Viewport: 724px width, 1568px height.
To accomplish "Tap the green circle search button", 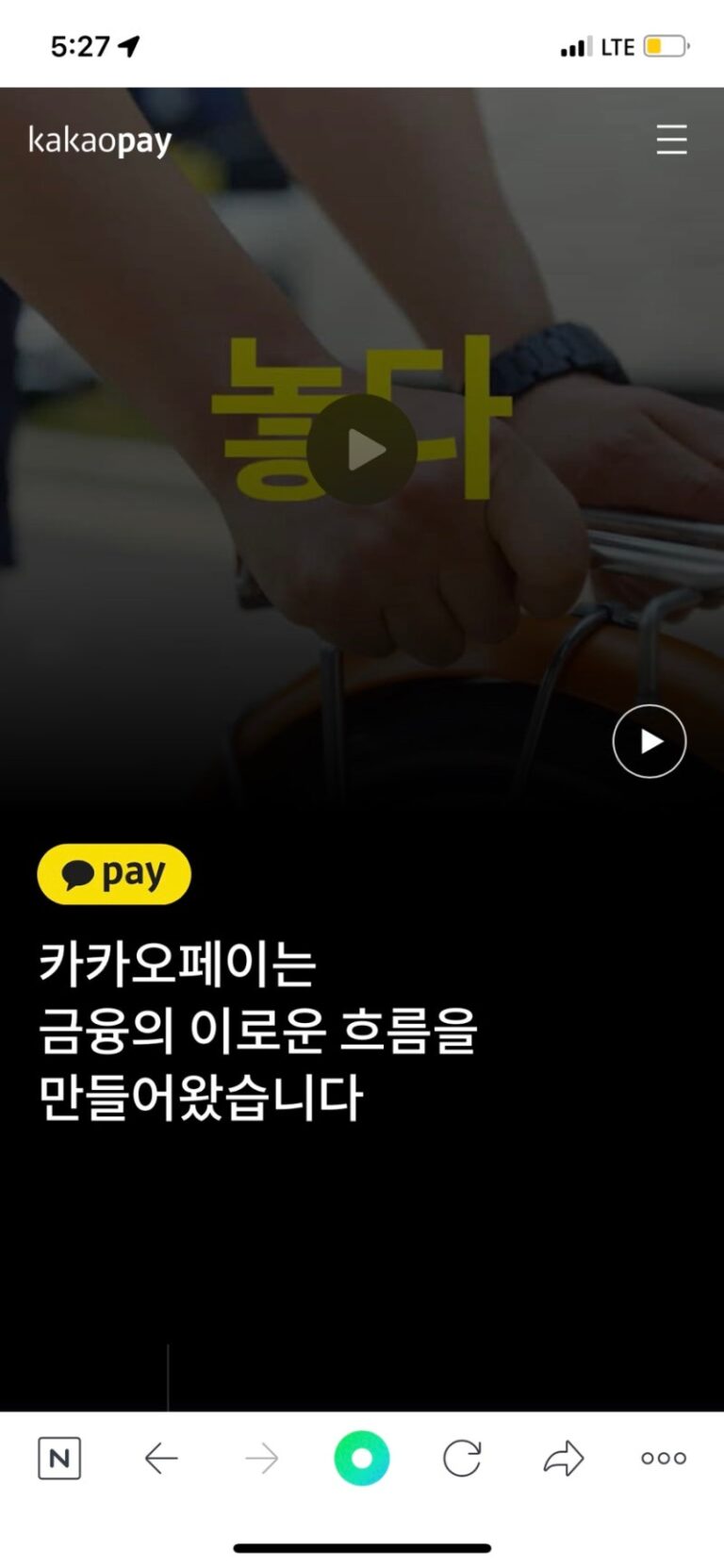I will click(x=362, y=1459).
